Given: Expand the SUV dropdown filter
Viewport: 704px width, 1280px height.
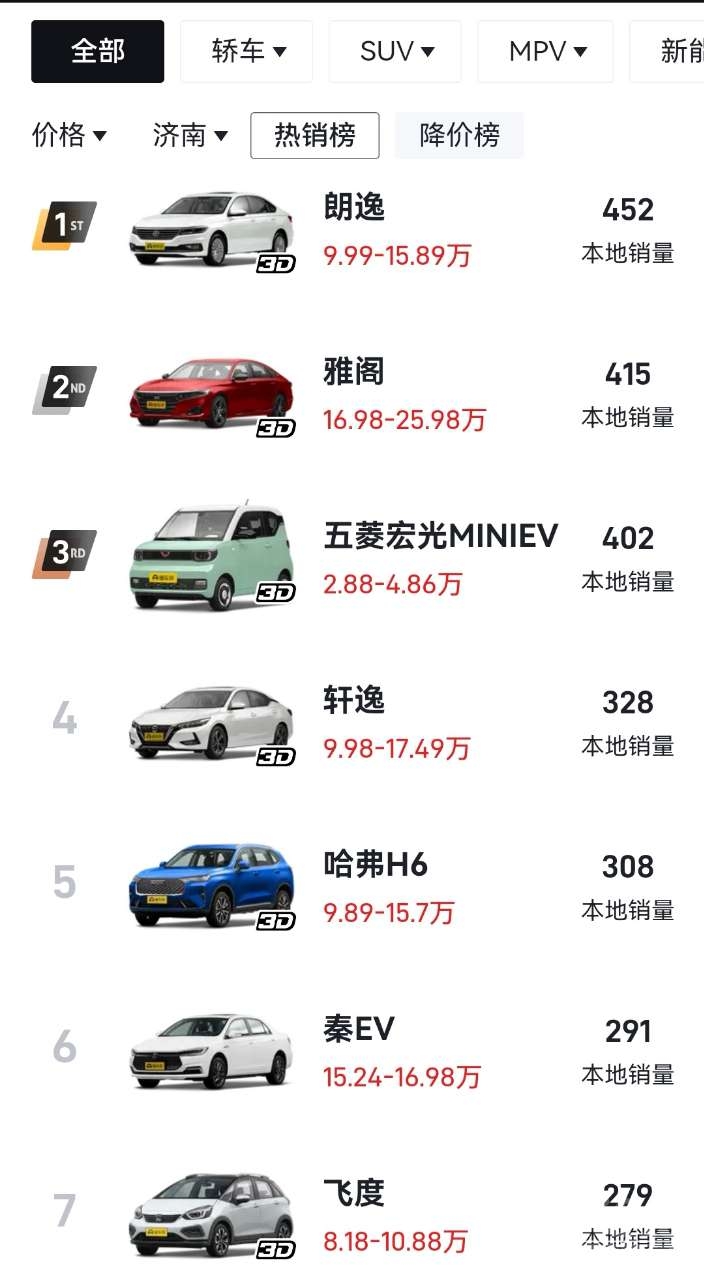Looking at the screenshot, I should pos(396,51).
